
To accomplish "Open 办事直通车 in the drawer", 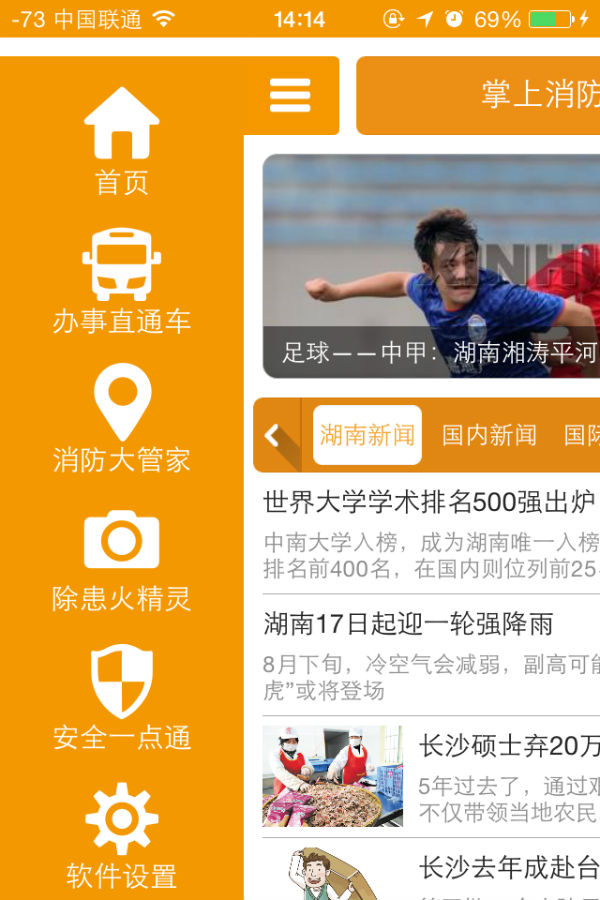I will [x=121, y=281].
